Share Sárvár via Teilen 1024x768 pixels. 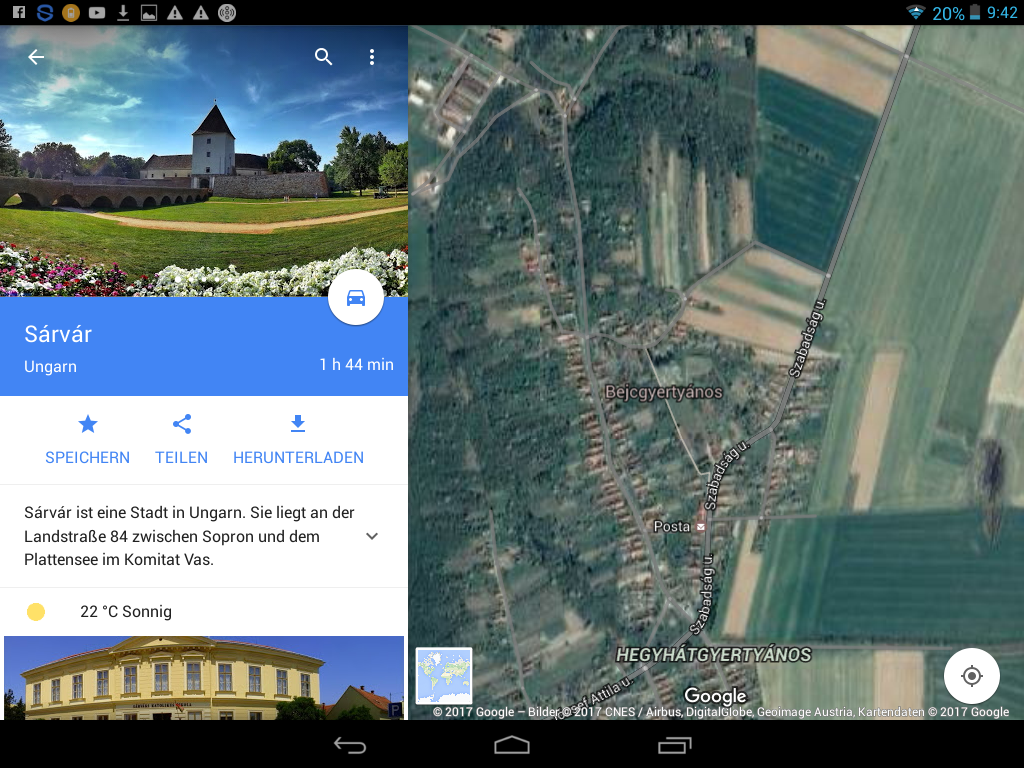(x=182, y=440)
